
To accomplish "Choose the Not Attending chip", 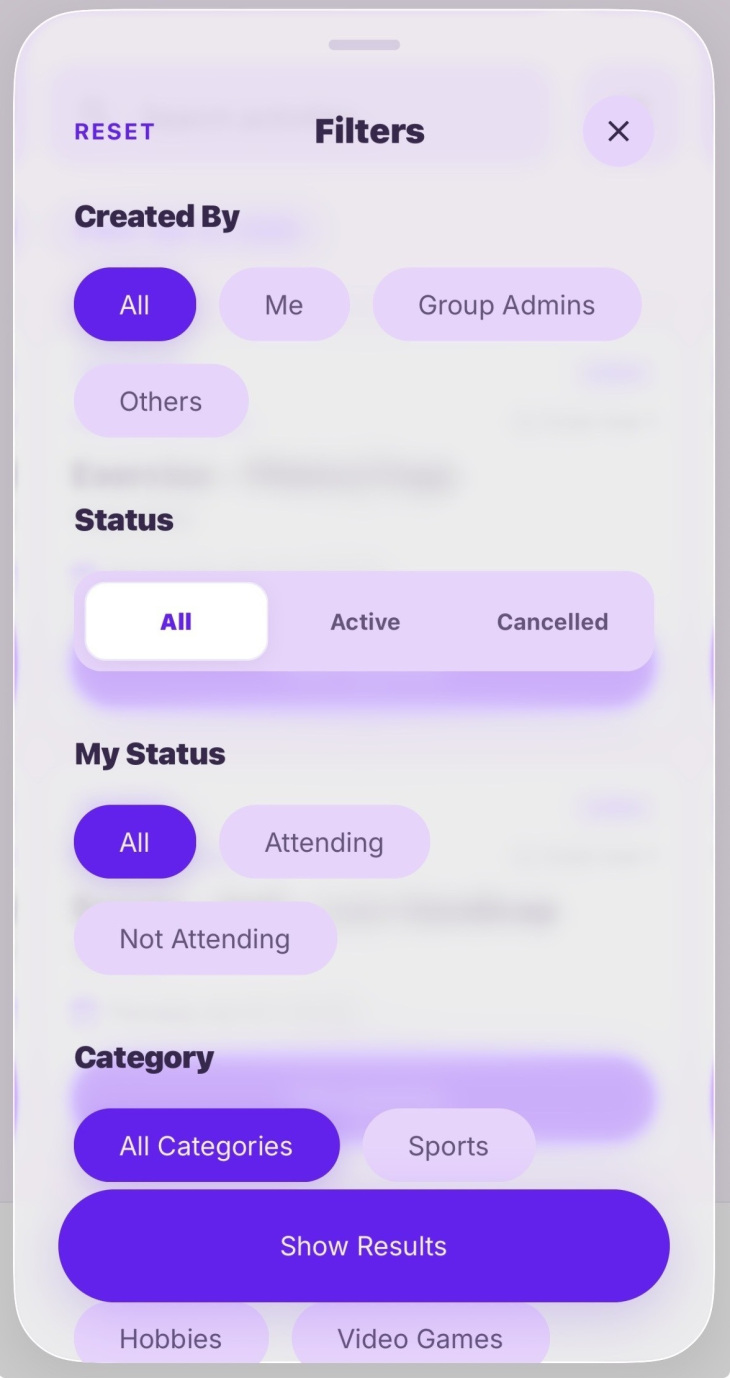I will click(x=205, y=938).
